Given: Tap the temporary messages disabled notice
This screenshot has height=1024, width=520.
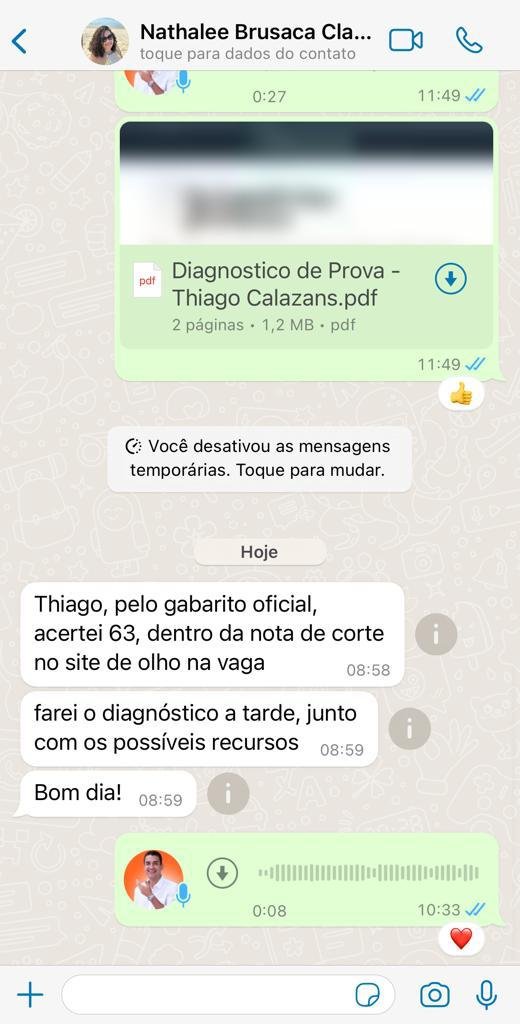Looking at the screenshot, I should 259,458.
